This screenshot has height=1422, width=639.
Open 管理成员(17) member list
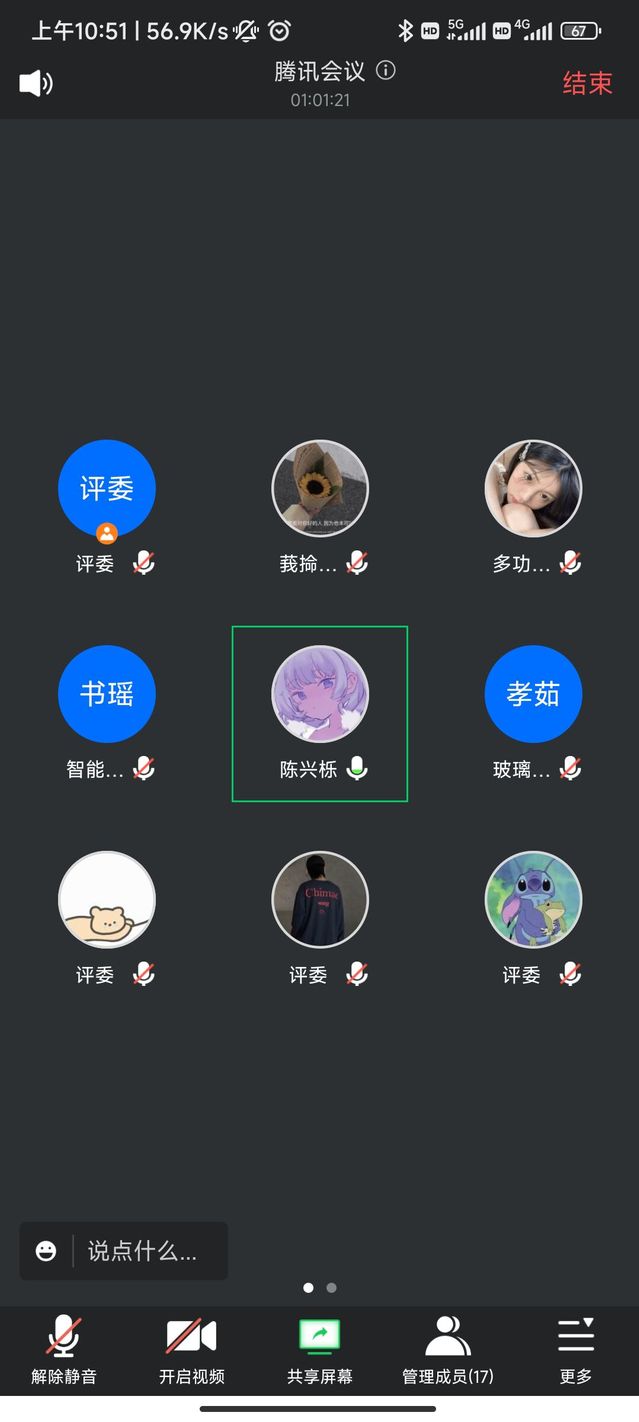pyautogui.click(x=447, y=1349)
